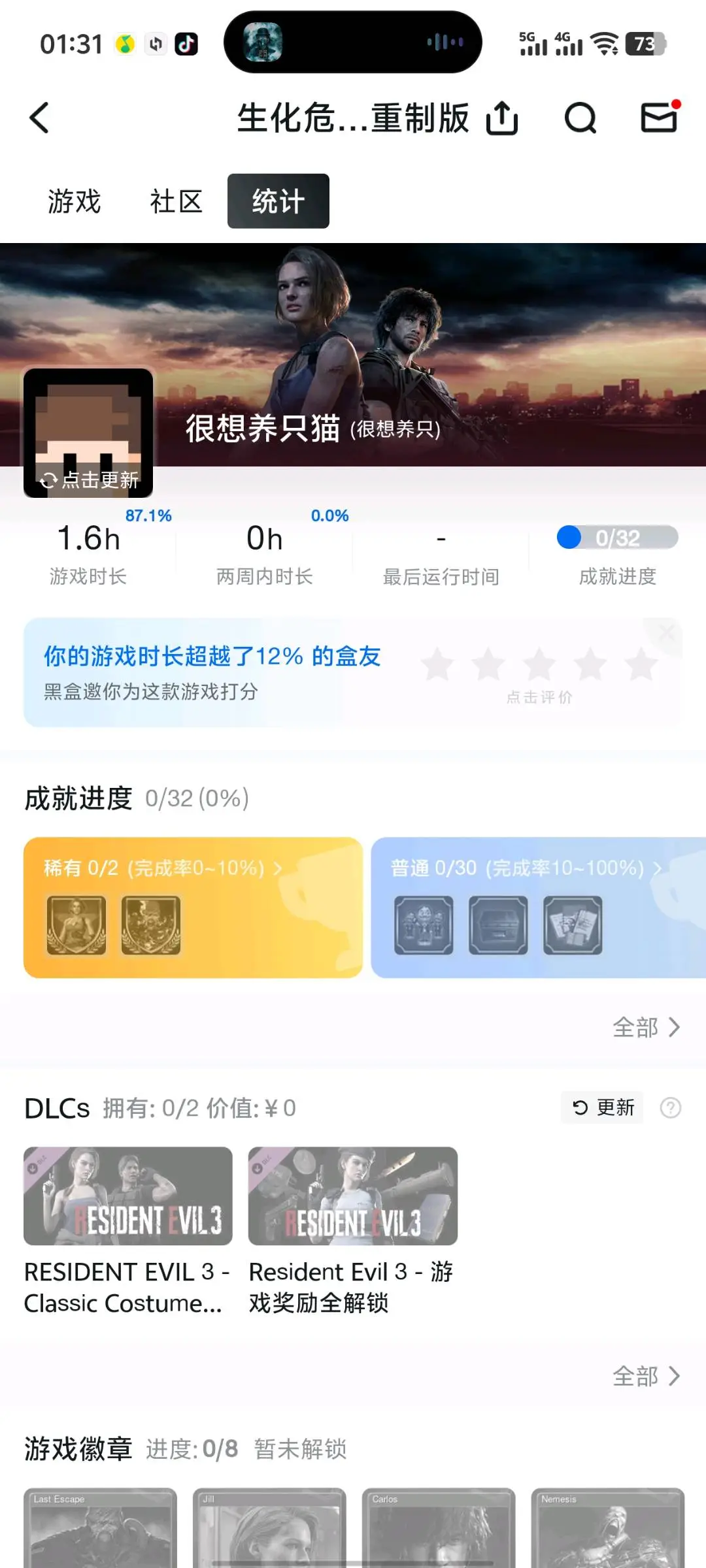This screenshot has width=706, height=1568.
Task: View 全部 DLCs
Action: [646, 1377]
